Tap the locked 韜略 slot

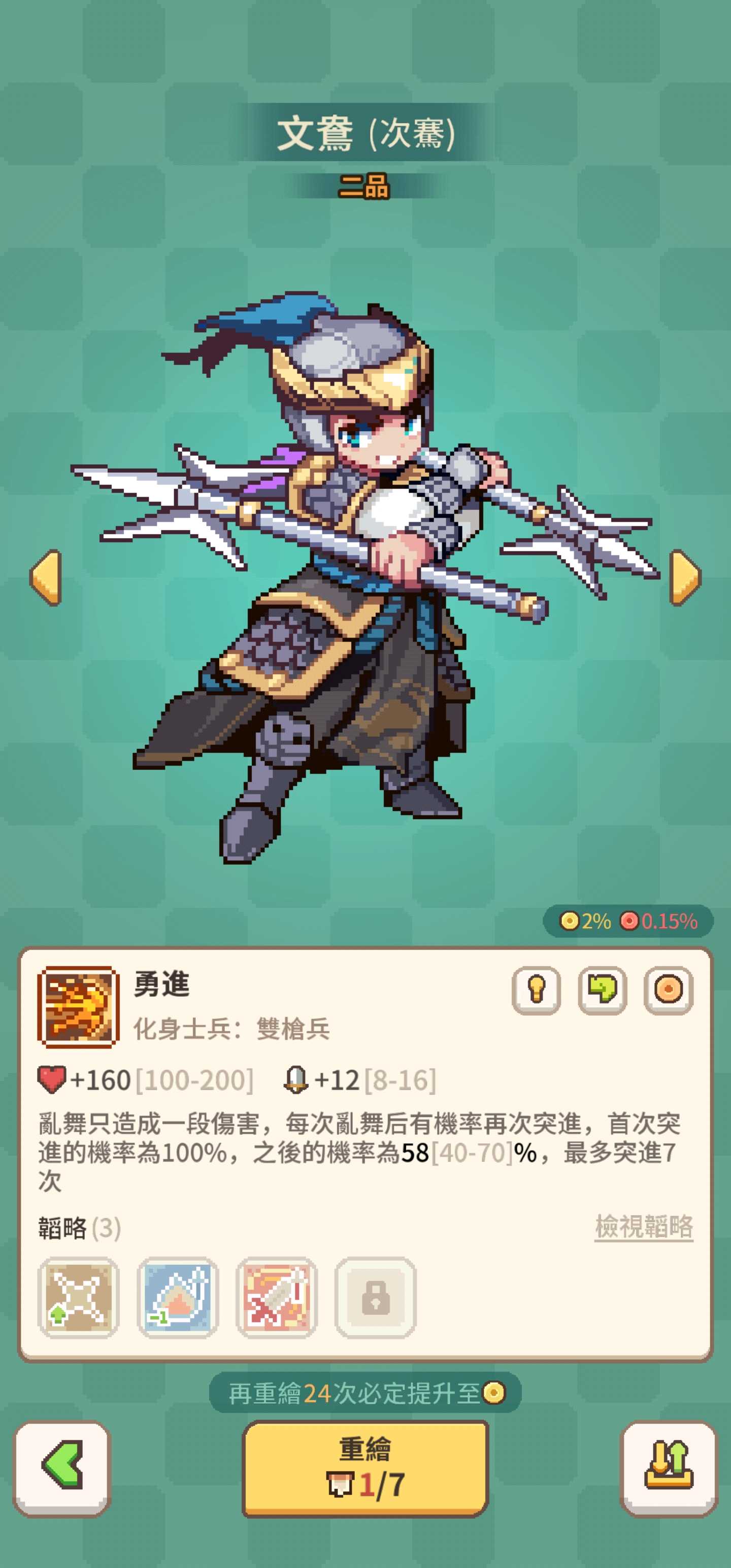click(376, 1297)
